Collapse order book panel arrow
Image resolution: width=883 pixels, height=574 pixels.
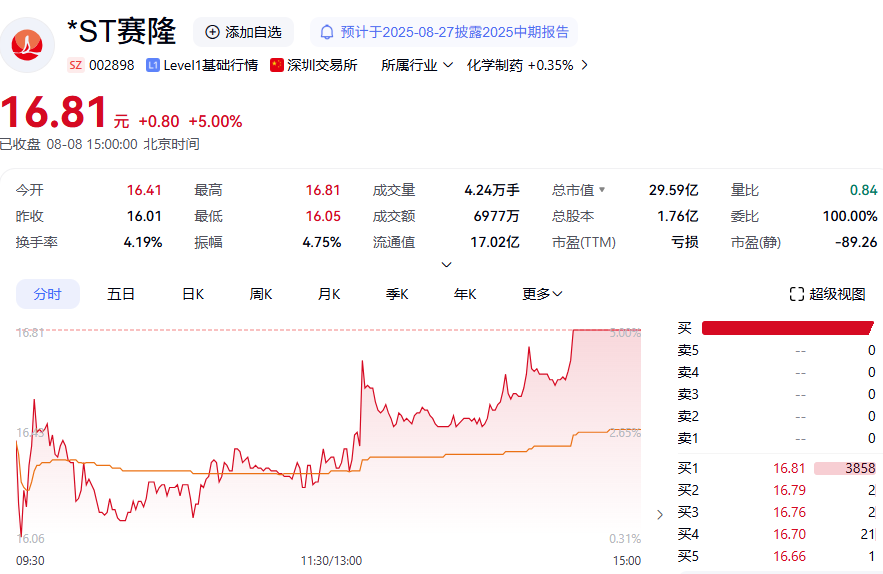[x=659, y=515]
